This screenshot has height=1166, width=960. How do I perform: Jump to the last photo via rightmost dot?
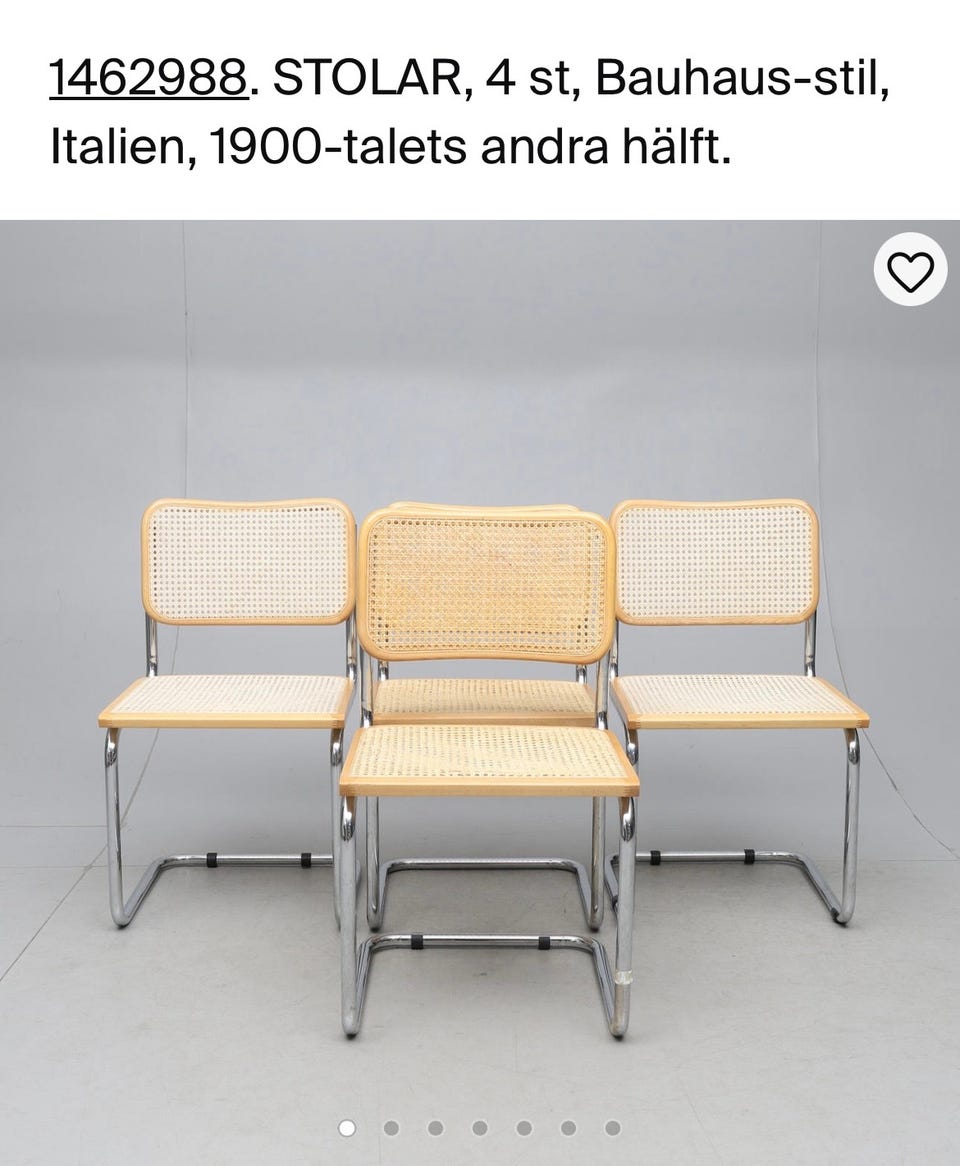pos(611,1128)
